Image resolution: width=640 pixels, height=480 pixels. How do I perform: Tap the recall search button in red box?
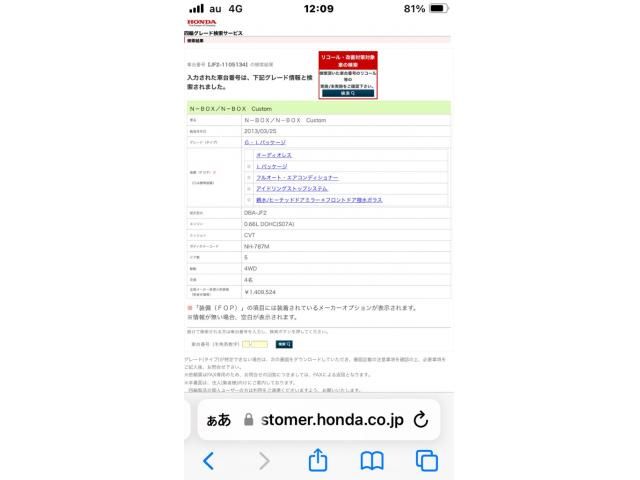tap(347, 93)
